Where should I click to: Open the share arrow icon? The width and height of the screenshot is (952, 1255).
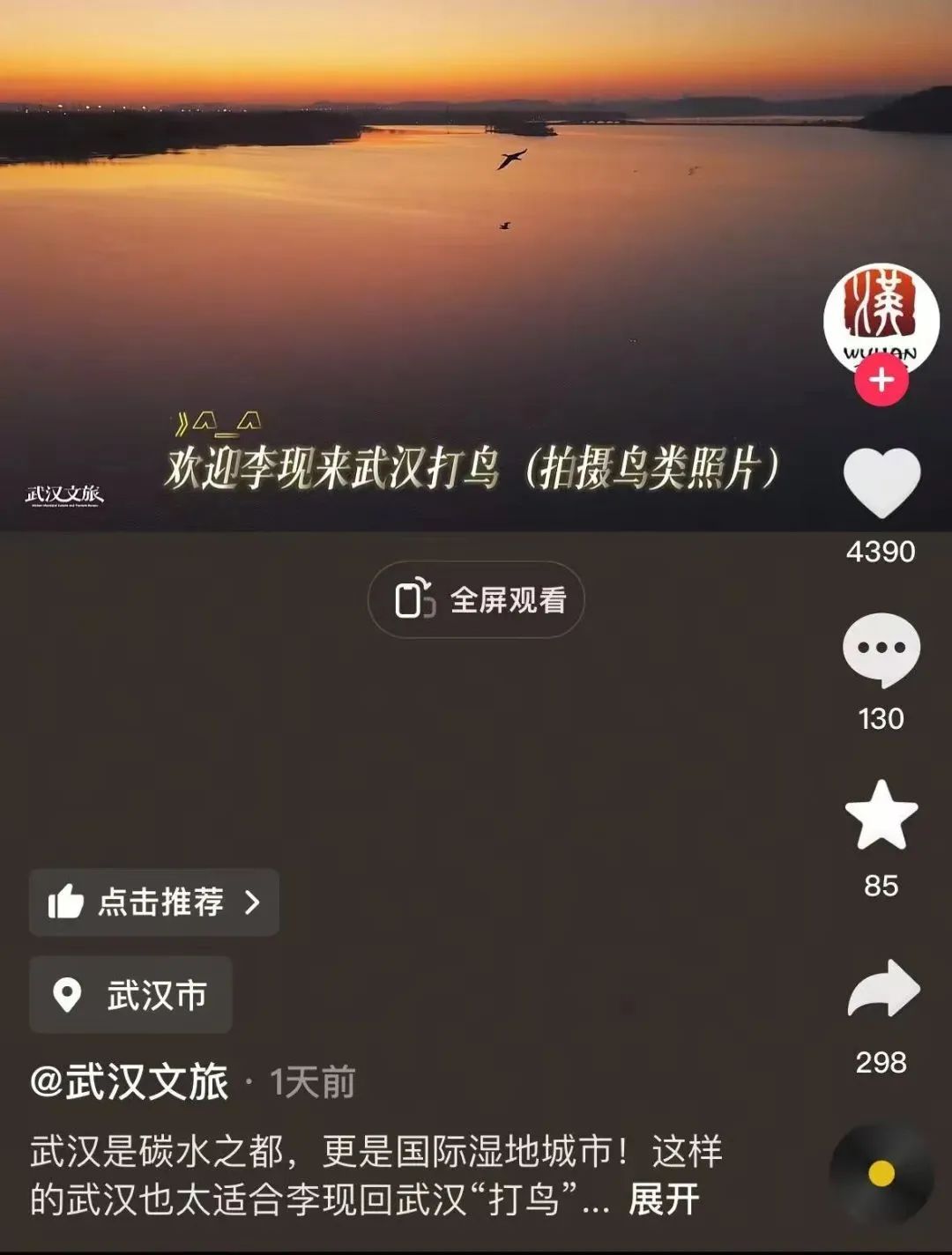point(884,987)
